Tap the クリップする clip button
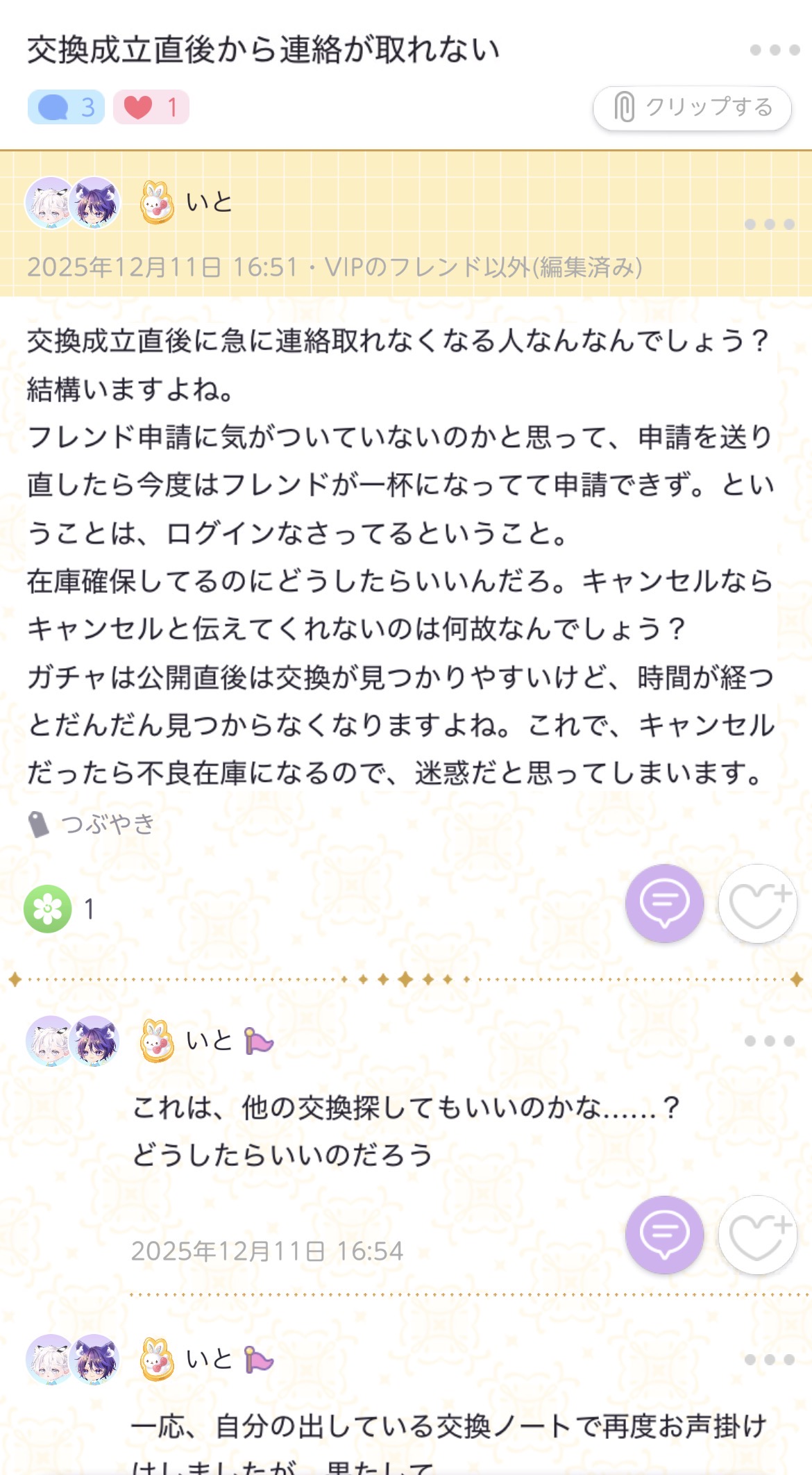The image size is (812, 1475). tap(692, 108)
